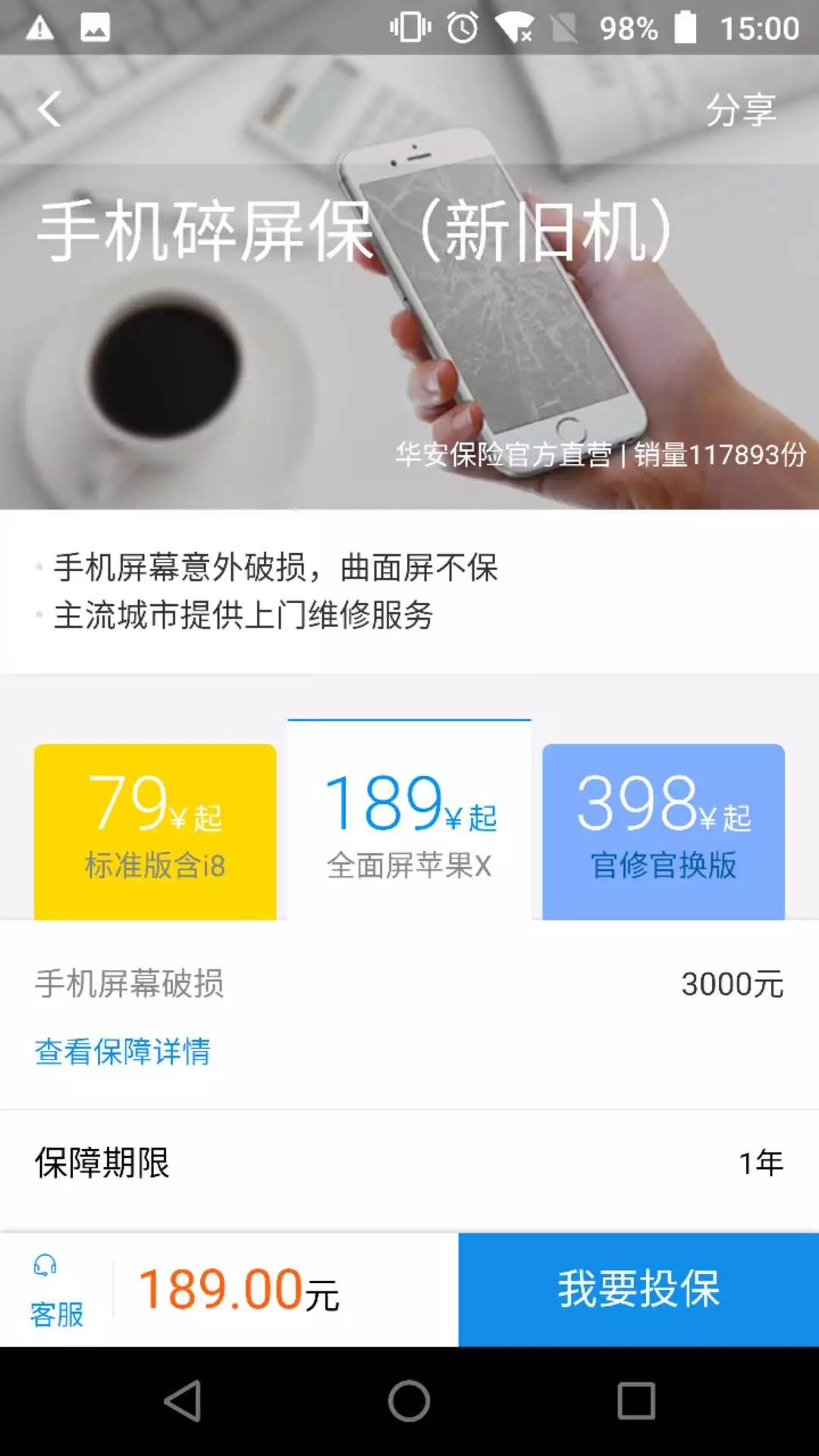Go to the system home screen
This screenshot has width=819, height=1456.
pos(409,1400)
